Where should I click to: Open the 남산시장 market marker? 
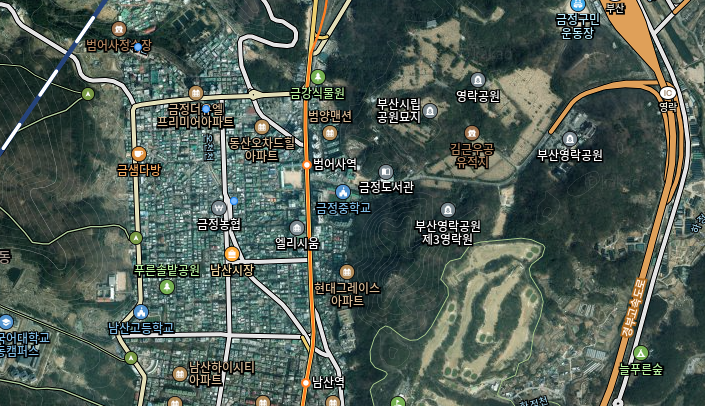click(231, 254)
